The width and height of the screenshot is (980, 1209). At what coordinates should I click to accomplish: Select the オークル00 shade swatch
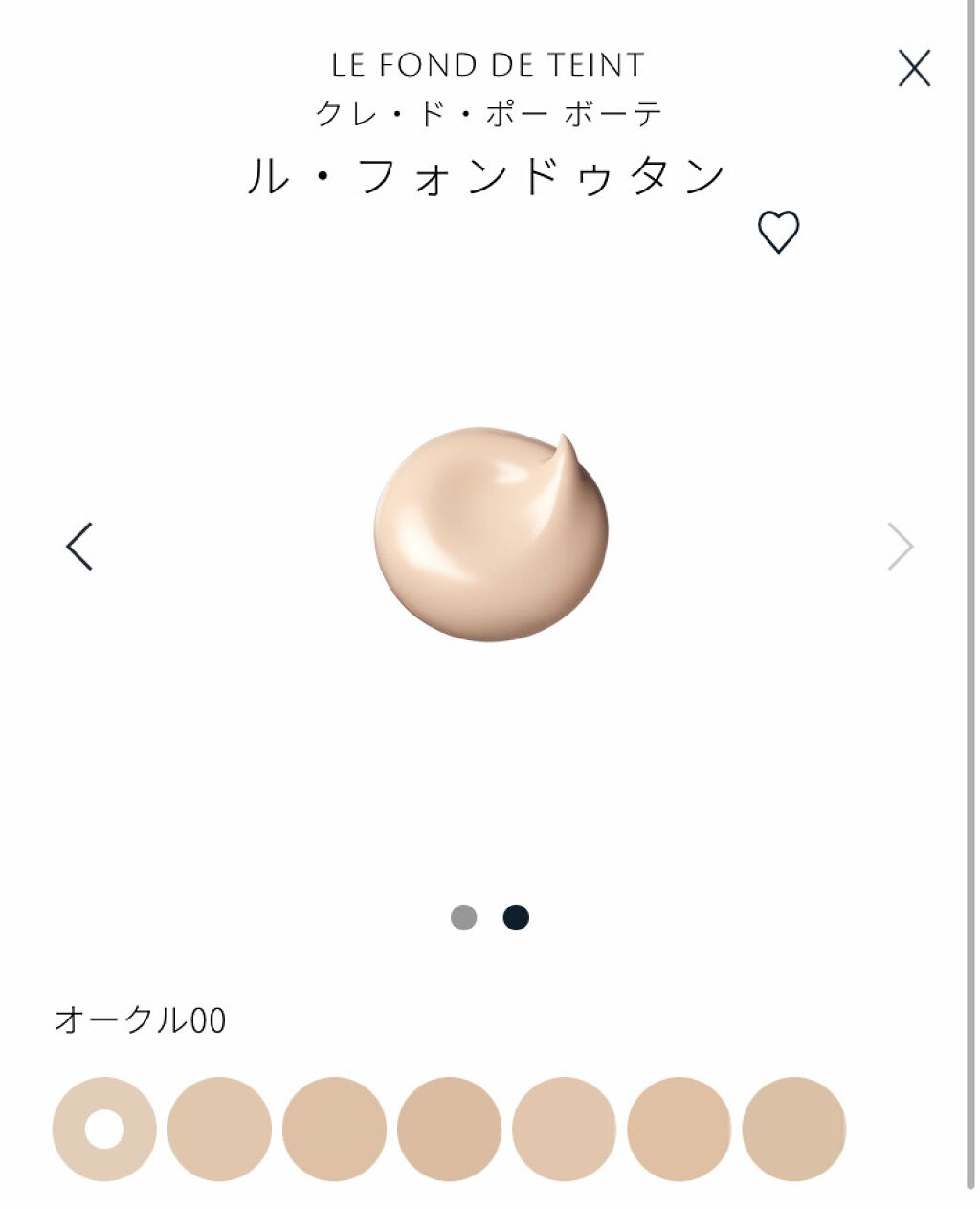click(x=104, y=1130)
